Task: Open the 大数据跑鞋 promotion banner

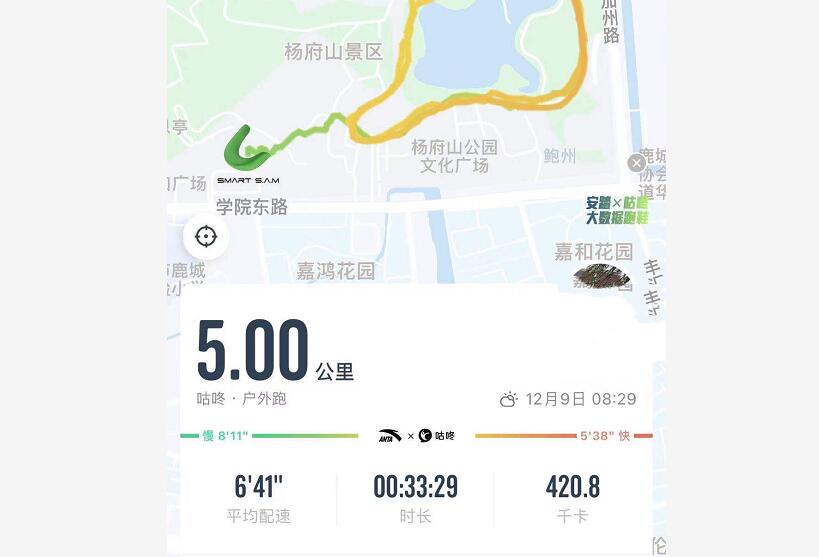Action: point(615,211)
